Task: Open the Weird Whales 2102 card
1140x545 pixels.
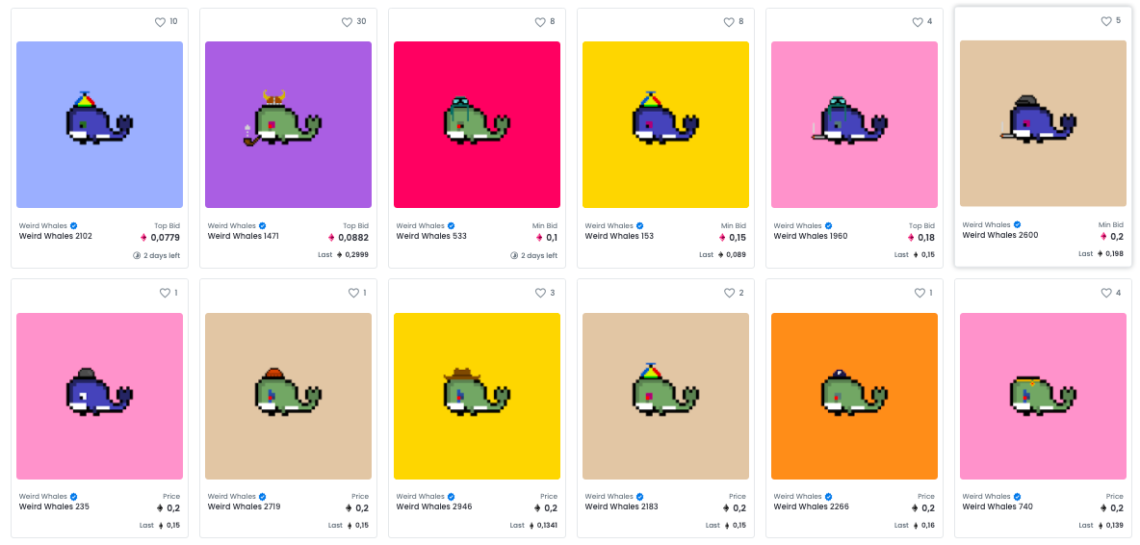Action: coord(99,125)
